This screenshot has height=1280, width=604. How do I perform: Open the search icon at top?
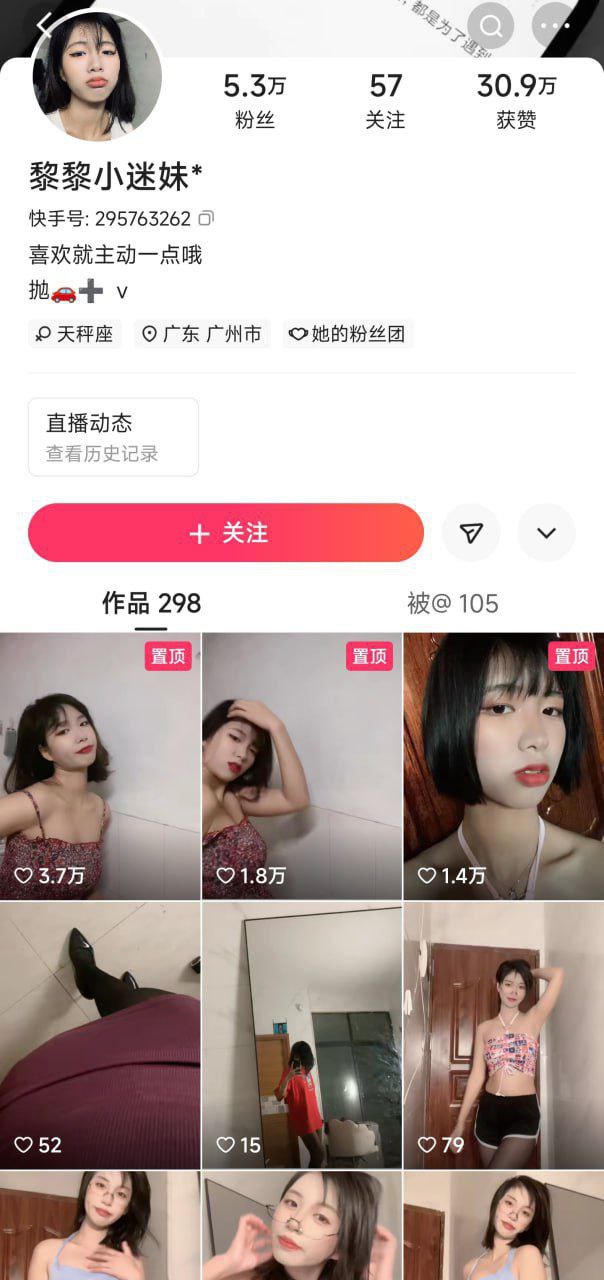coord(490,24)
